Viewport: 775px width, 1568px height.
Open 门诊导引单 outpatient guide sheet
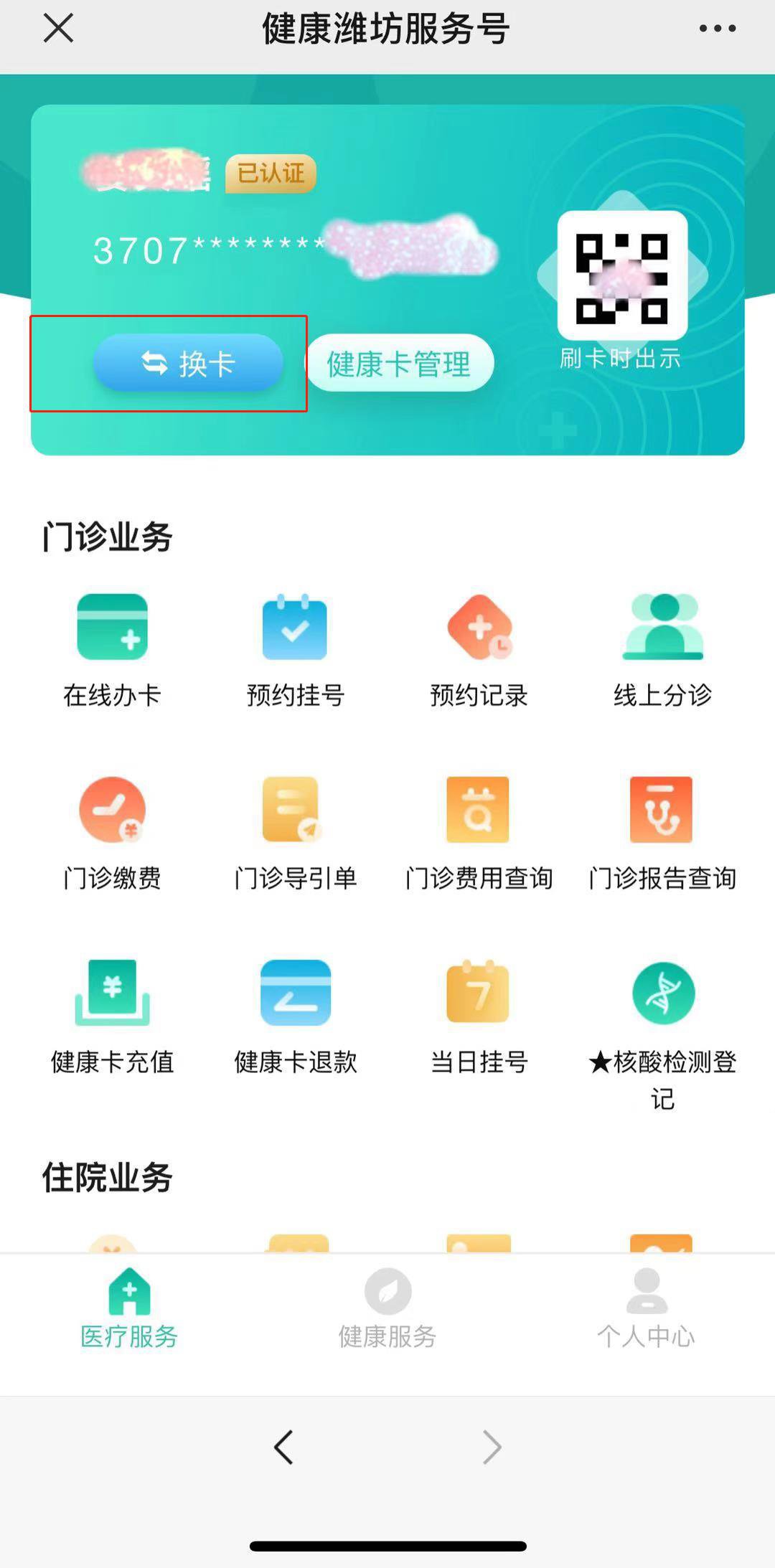295,832
